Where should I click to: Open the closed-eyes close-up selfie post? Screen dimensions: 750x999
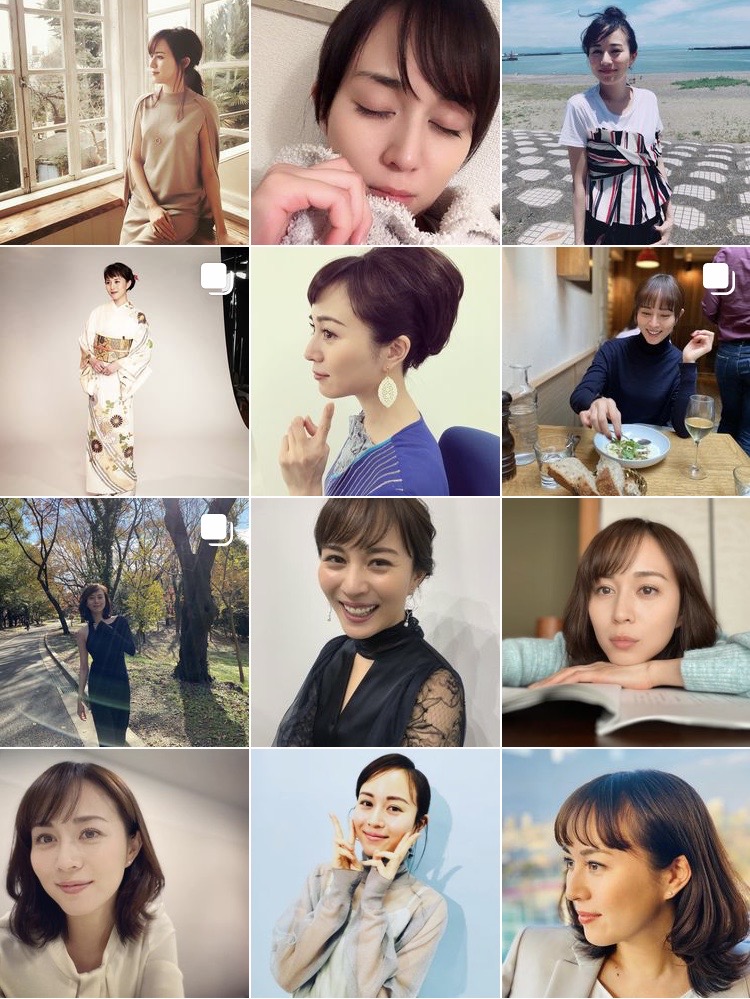tap(375, 122)
